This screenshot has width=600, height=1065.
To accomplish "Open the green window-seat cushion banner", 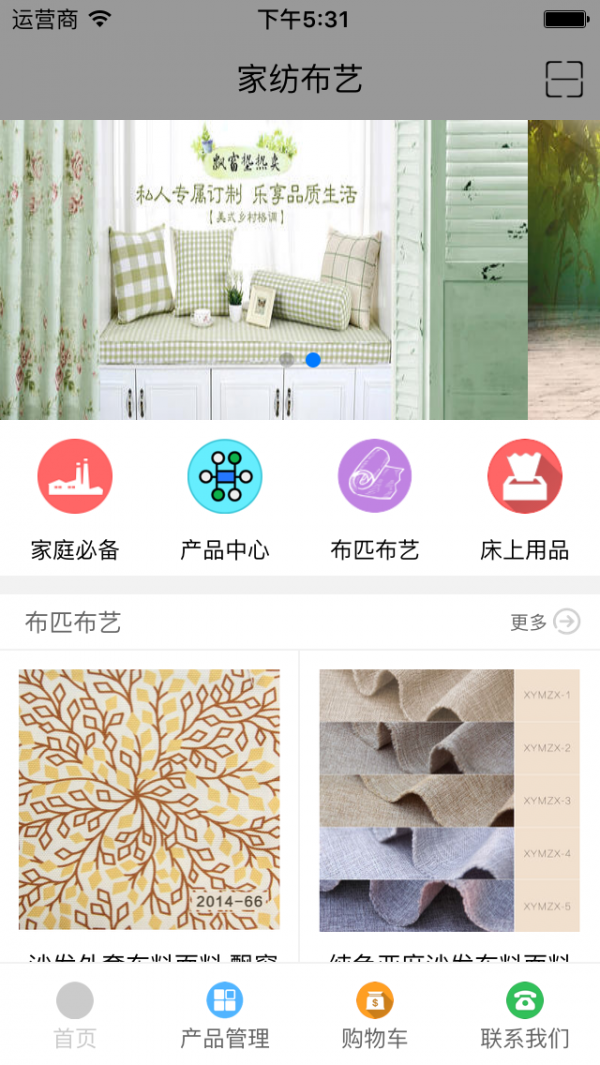I will 250,260.
